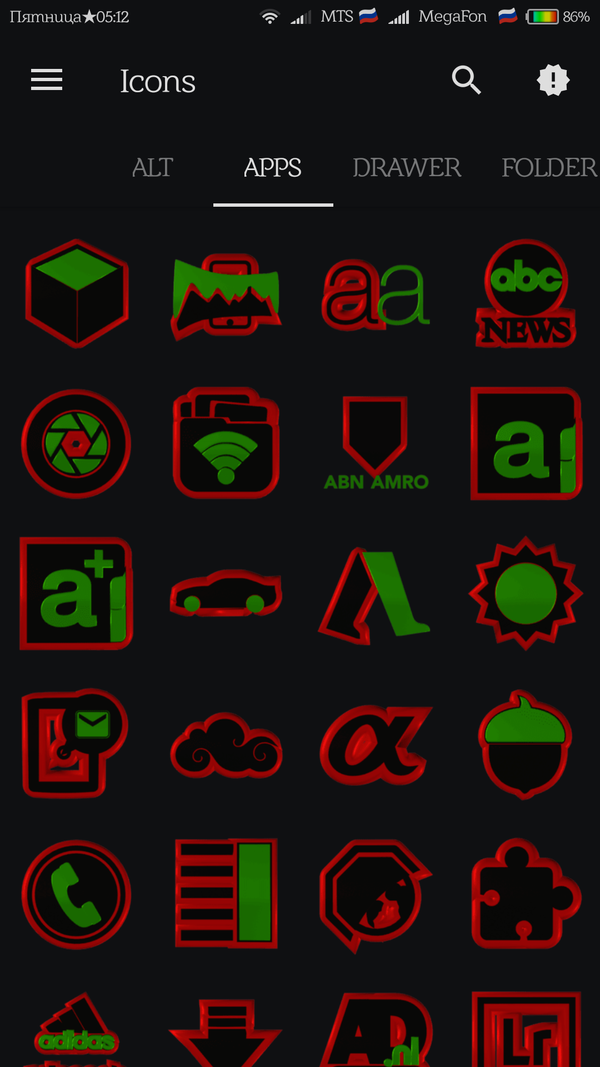600x1067 pixels.
Task: Tap the green cube icon
Action: [76, 293]
